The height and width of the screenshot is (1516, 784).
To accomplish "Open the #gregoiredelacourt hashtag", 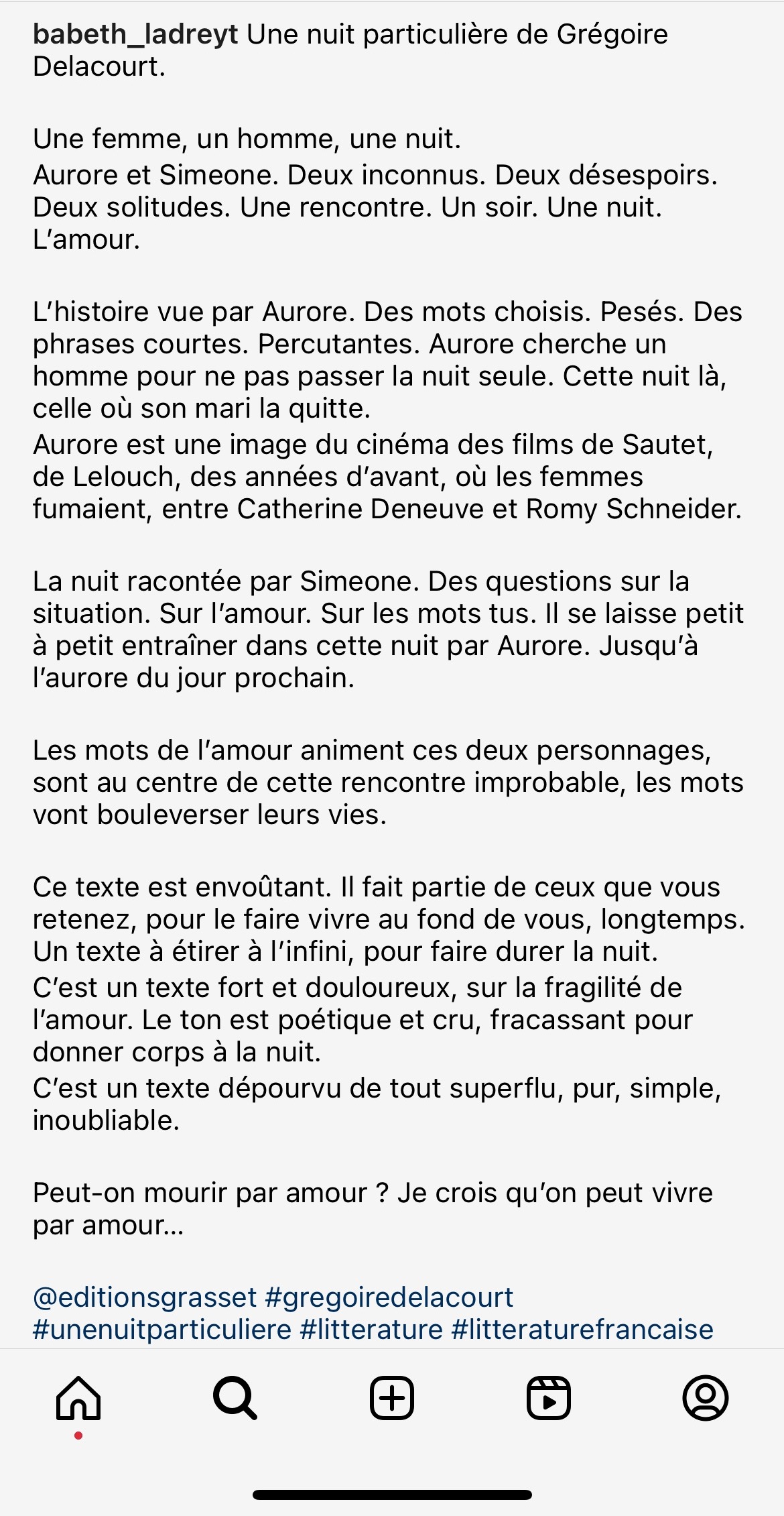I will (x=389, y=1297).
